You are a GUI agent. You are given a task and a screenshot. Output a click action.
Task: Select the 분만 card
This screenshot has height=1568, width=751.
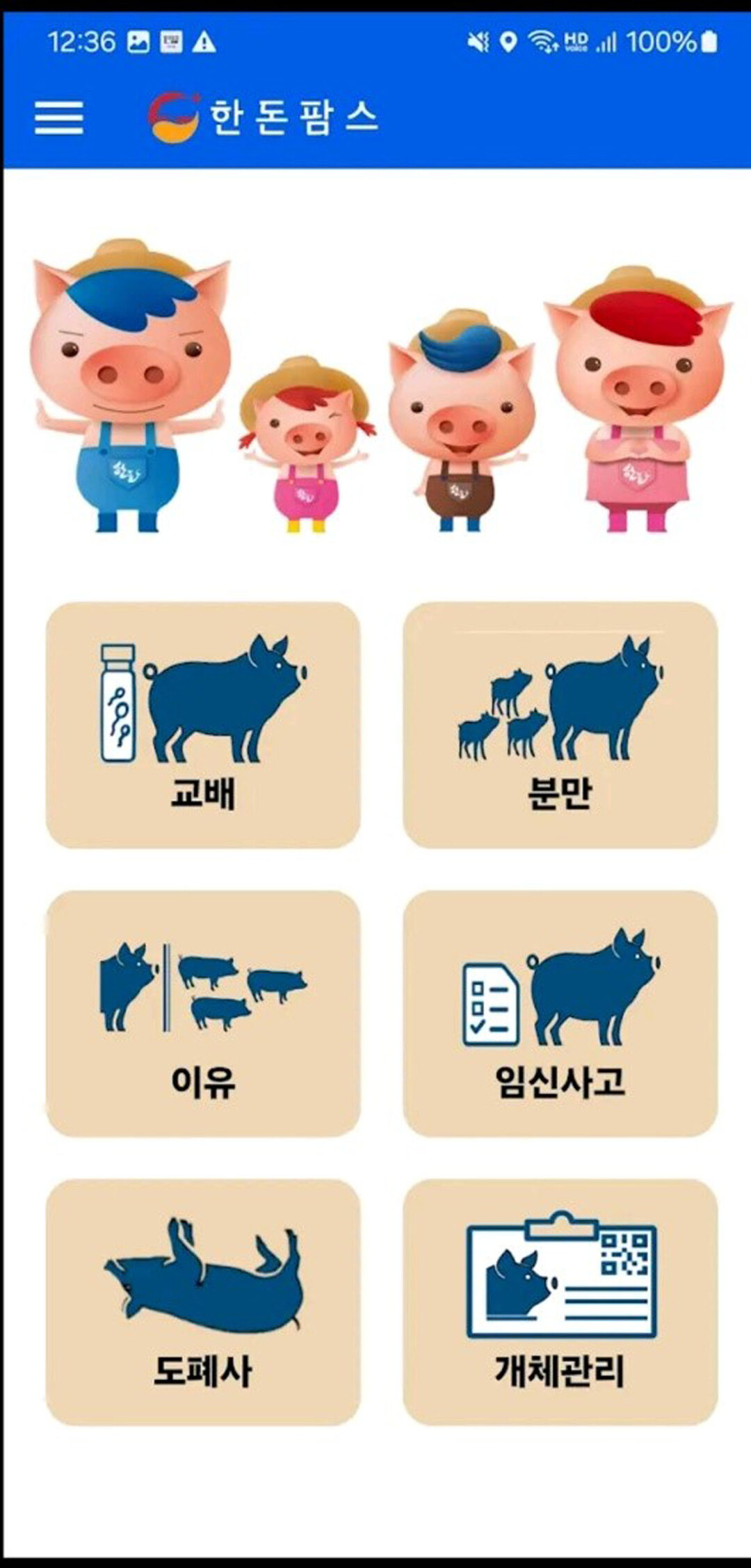tap(560, 725)
